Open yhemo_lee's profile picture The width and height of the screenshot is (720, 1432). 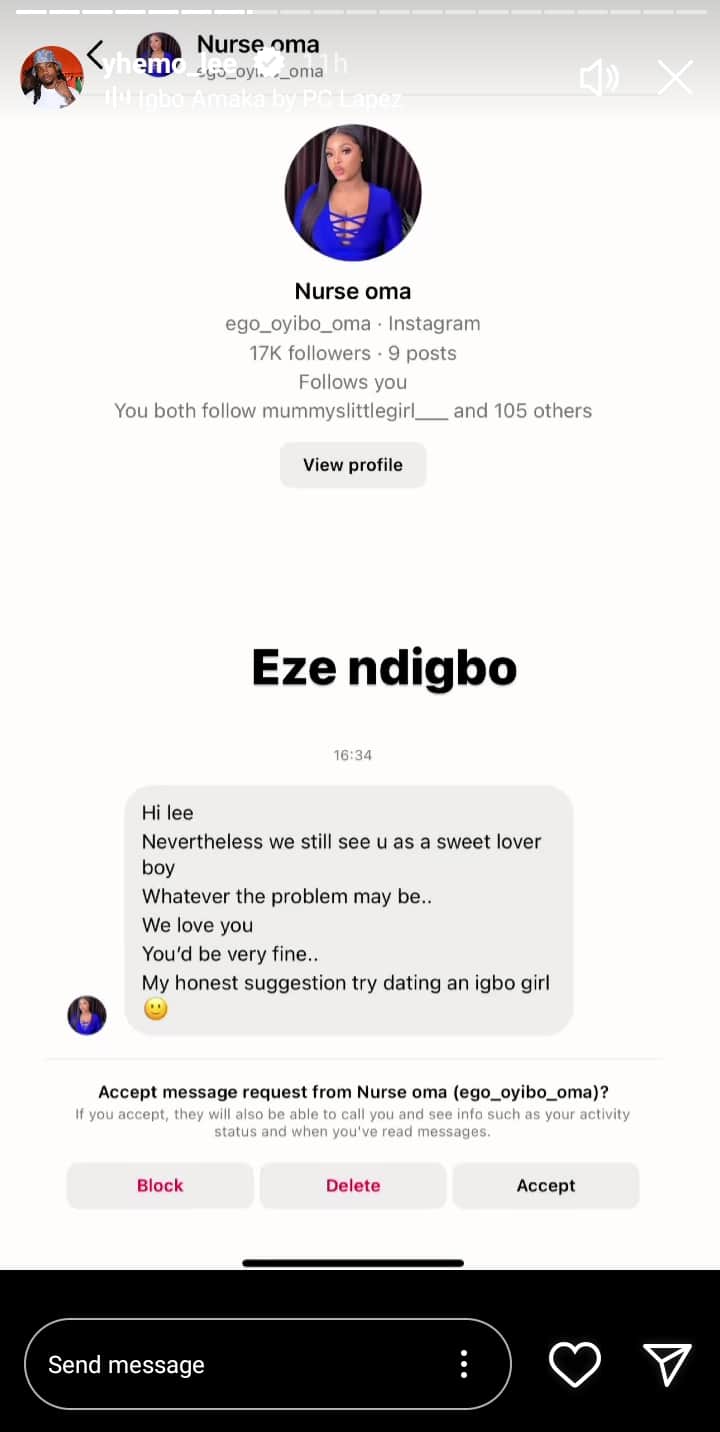pyautogui.click(x=52, y=77)
